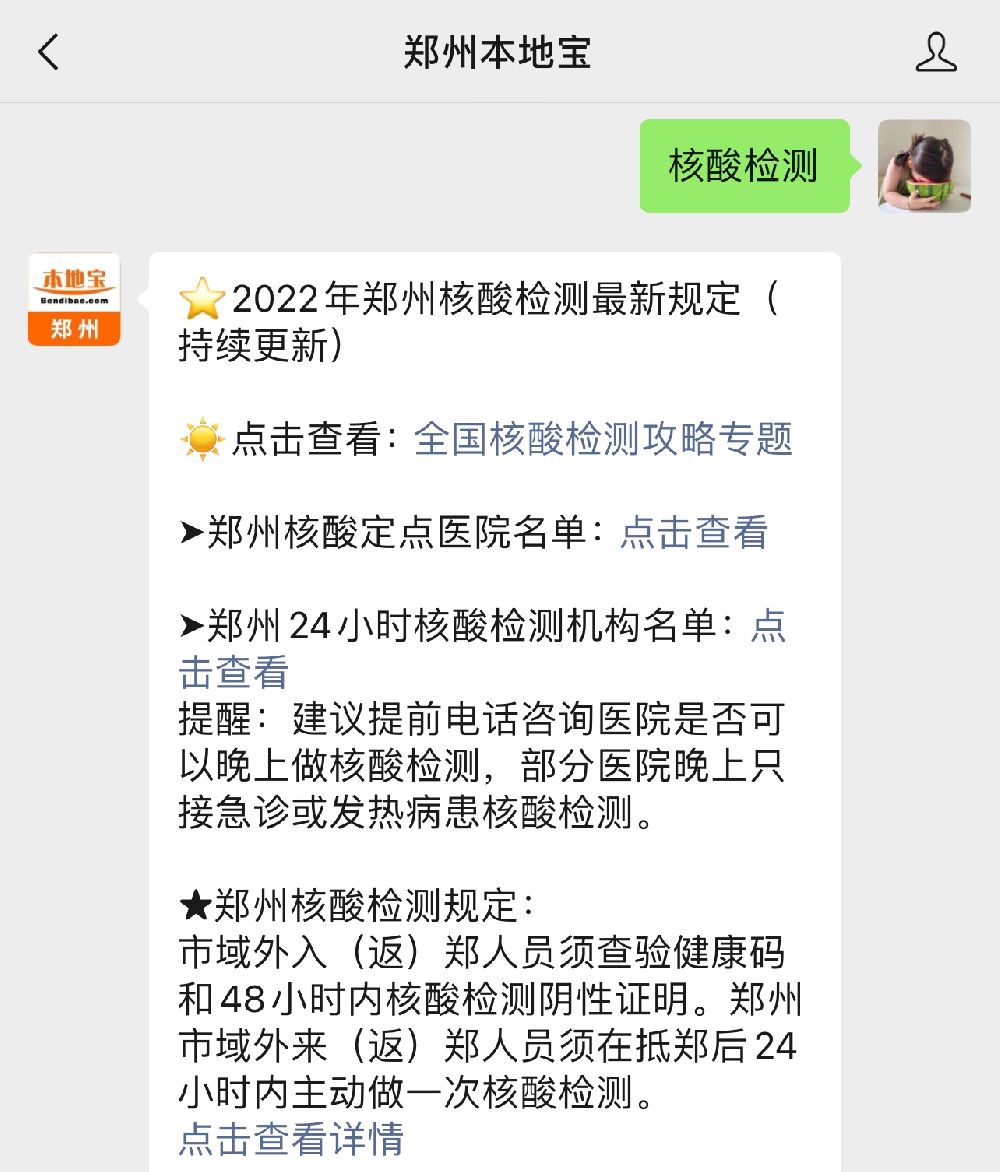Open the account profile icon
This screenshot has height=1172, width=1000.
[x=935, y=52]
